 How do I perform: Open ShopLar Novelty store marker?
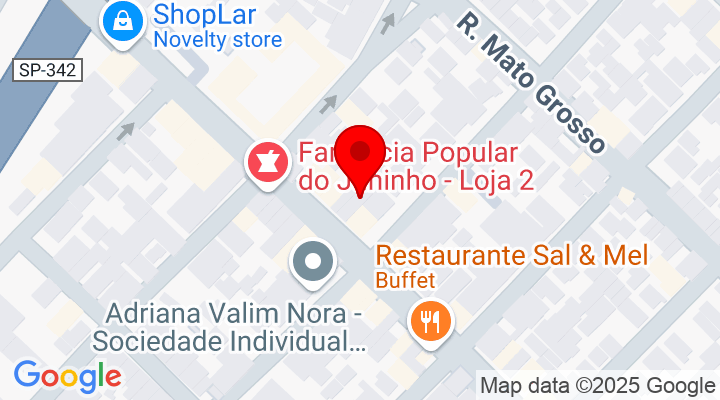(x=121, y=22)
